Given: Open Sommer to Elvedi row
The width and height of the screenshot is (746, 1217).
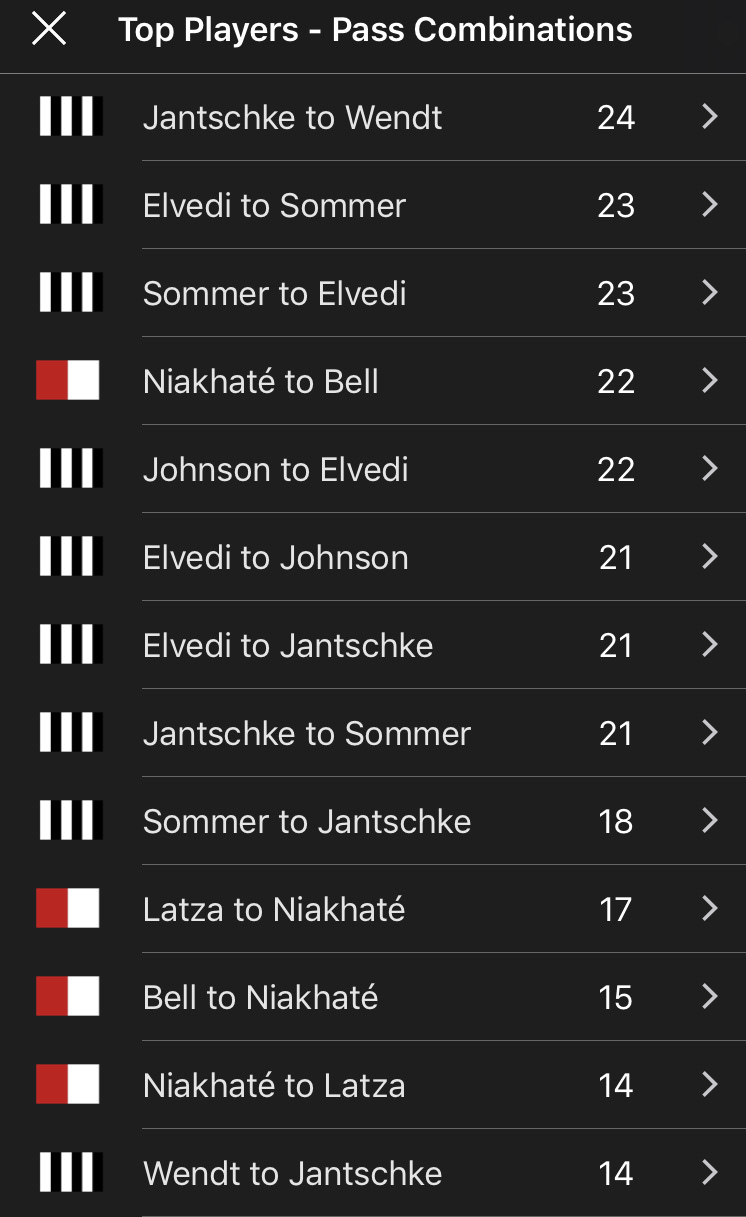Looking at the screenshot, I should click(x=373, y=293).
